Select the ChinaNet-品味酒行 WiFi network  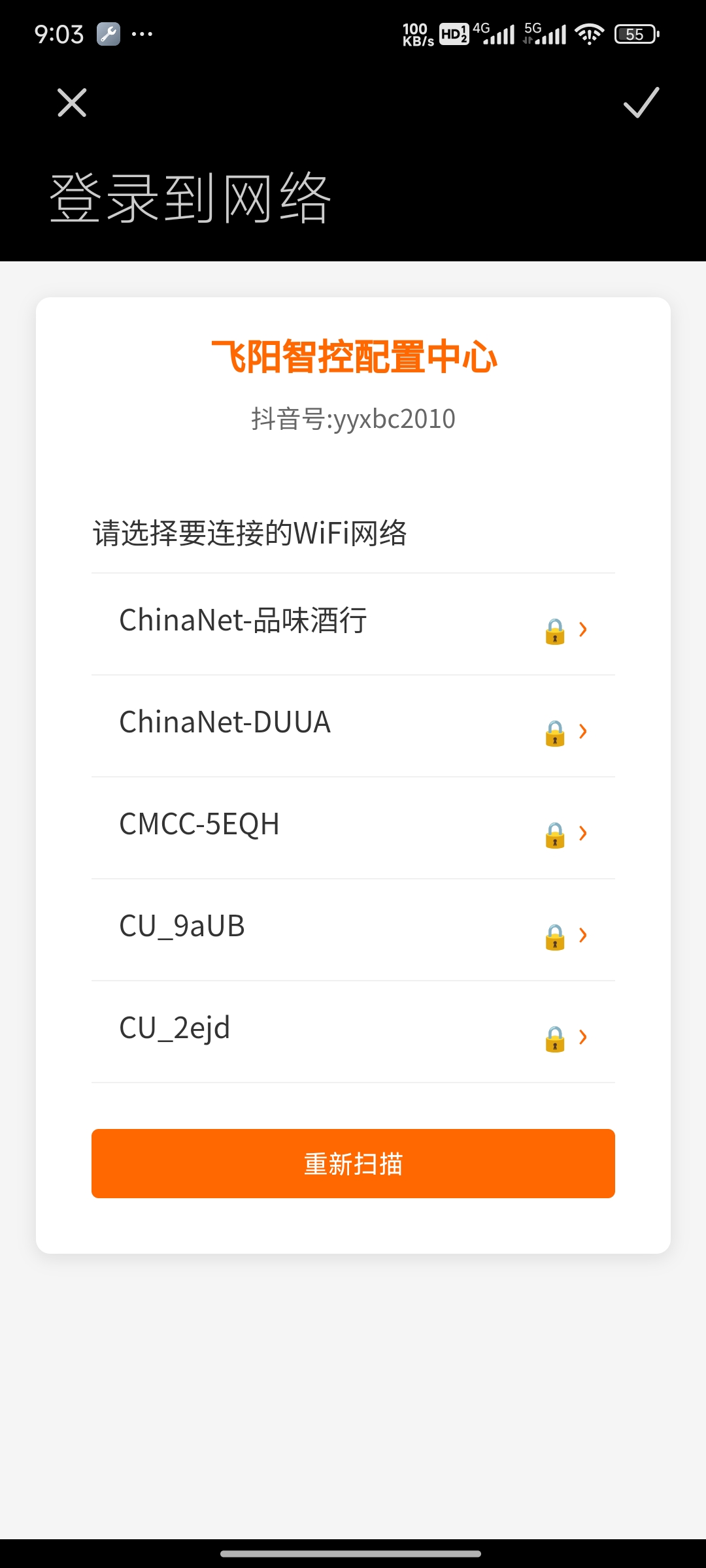353,624
